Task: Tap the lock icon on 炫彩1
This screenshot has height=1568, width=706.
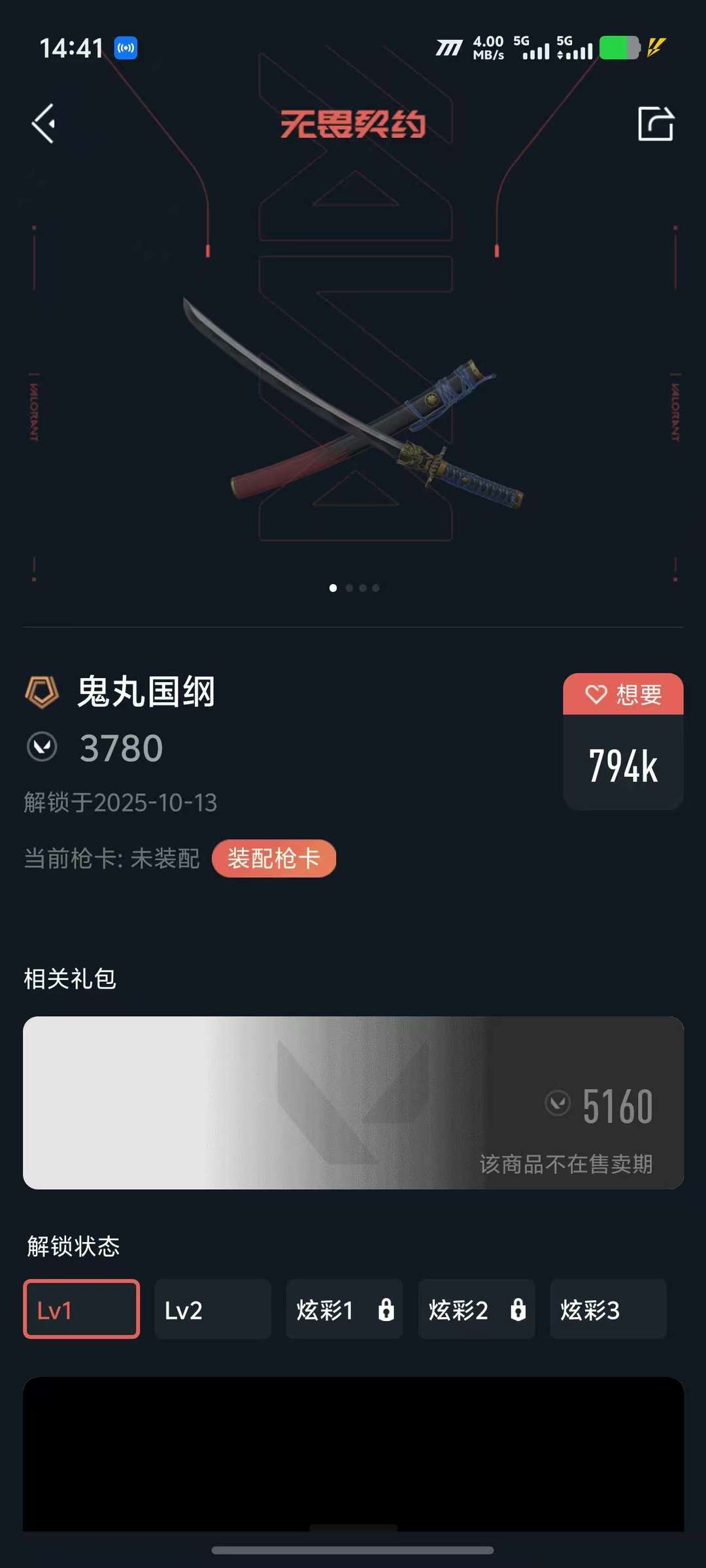Action: tap(387, 1309)
